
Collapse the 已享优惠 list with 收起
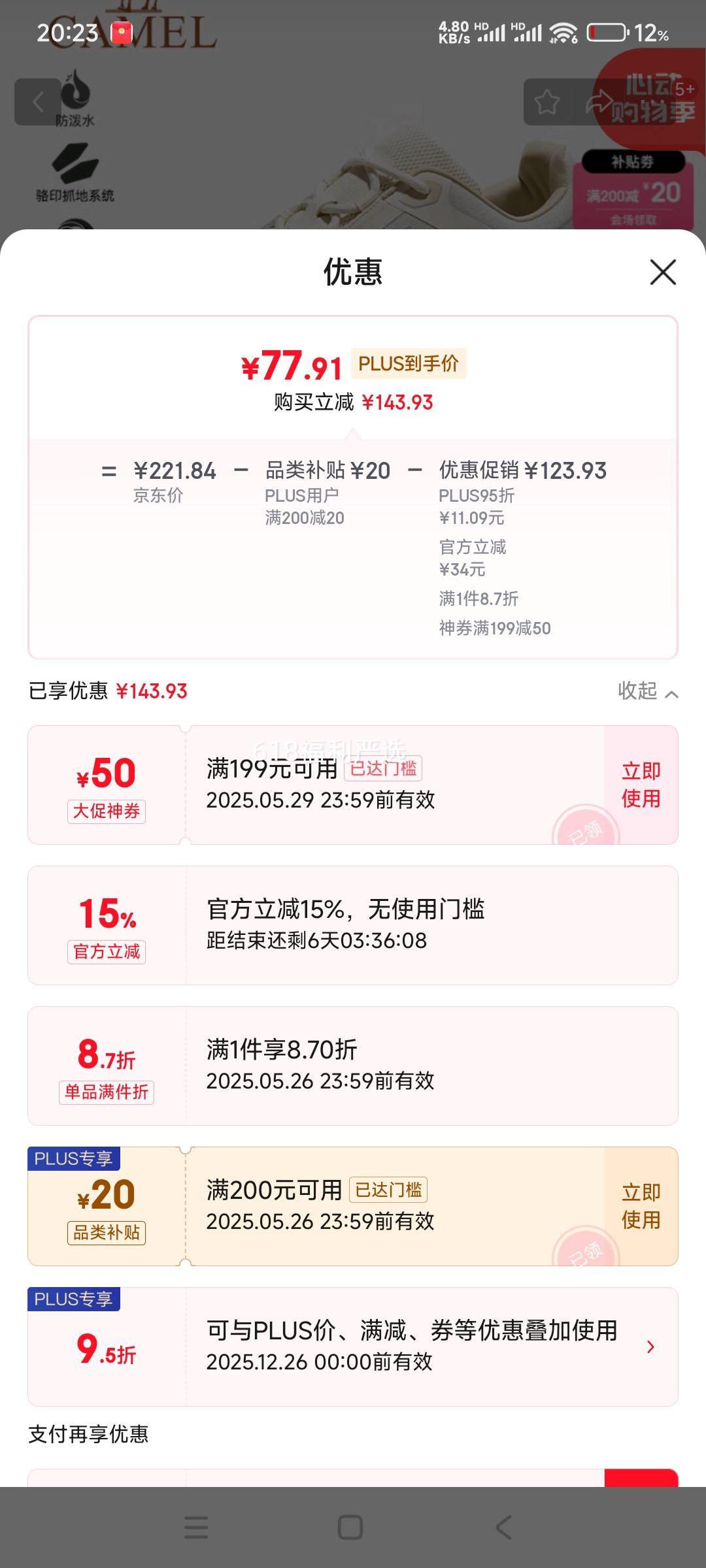[647, 691]
